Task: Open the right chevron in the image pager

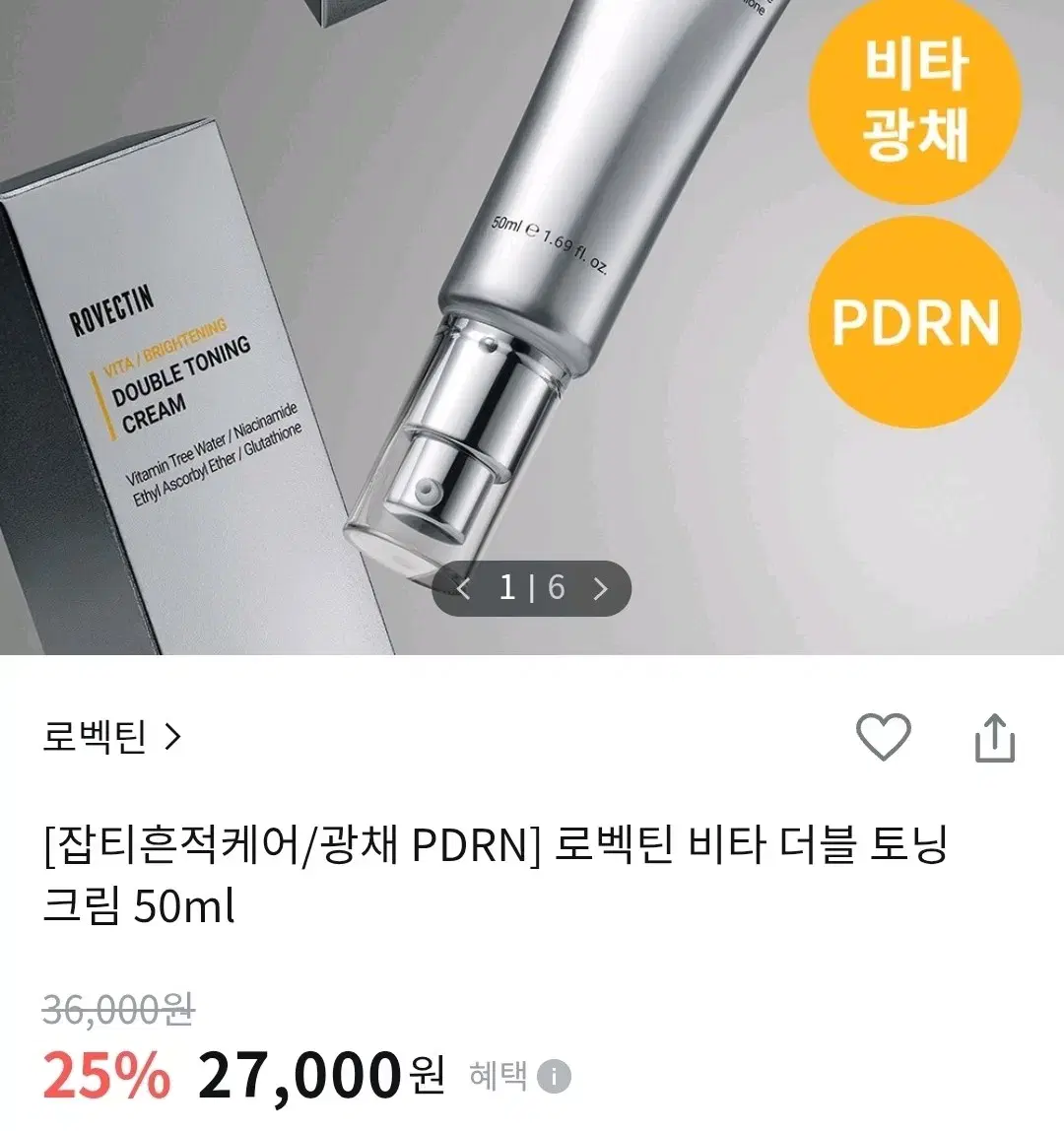Action: click(x=600, y=588)
